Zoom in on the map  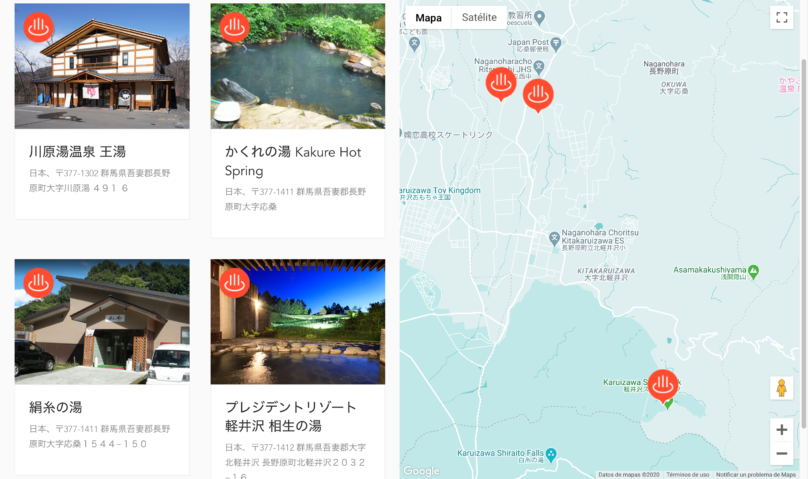click(781, 430)
